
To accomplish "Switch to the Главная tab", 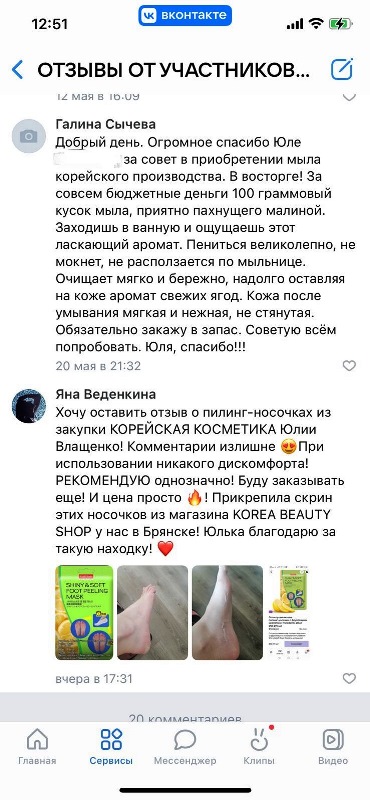I will [x=37, y=746].
